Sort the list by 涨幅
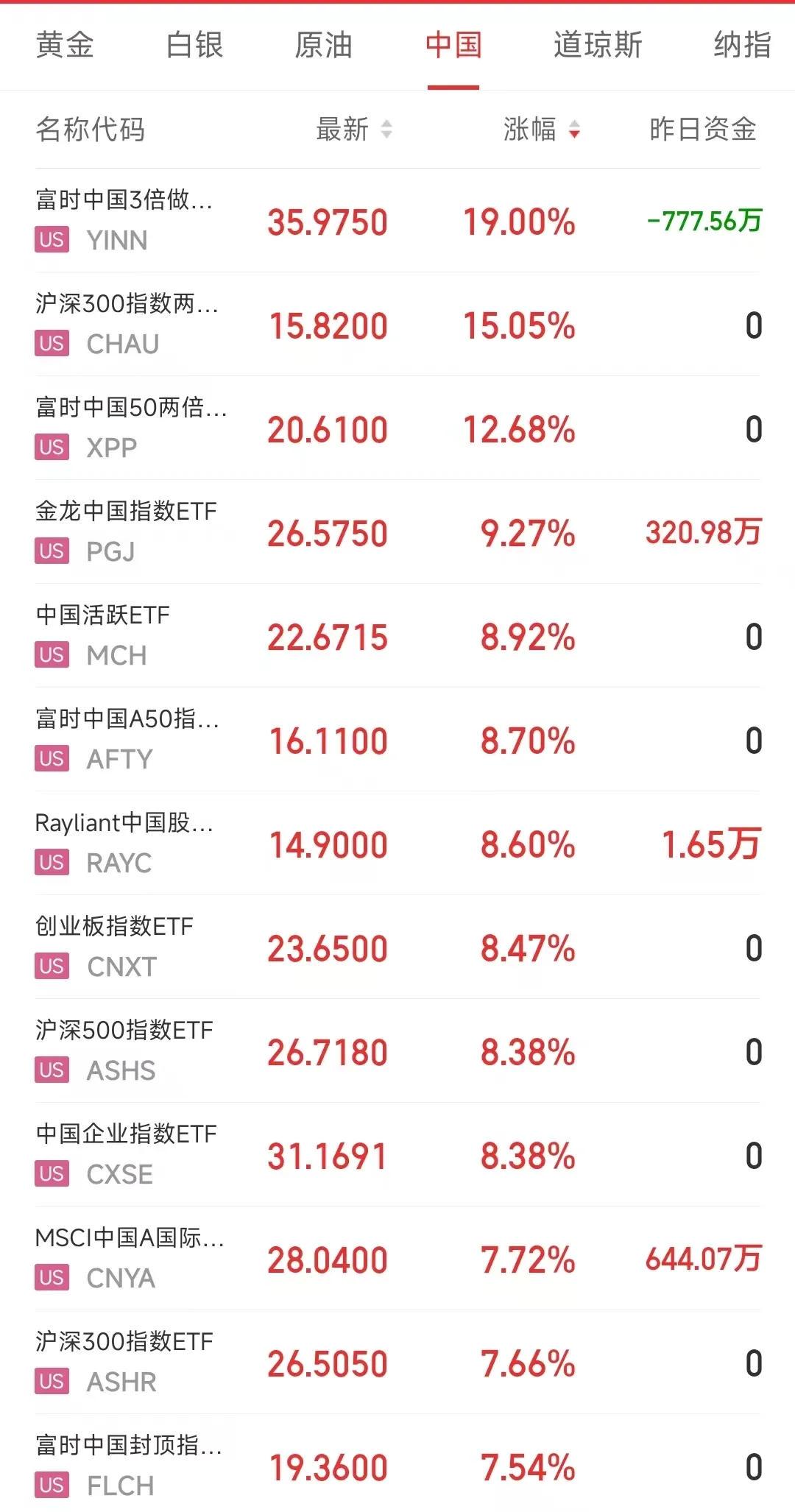Screen dimensions: 795x1512 542,130
